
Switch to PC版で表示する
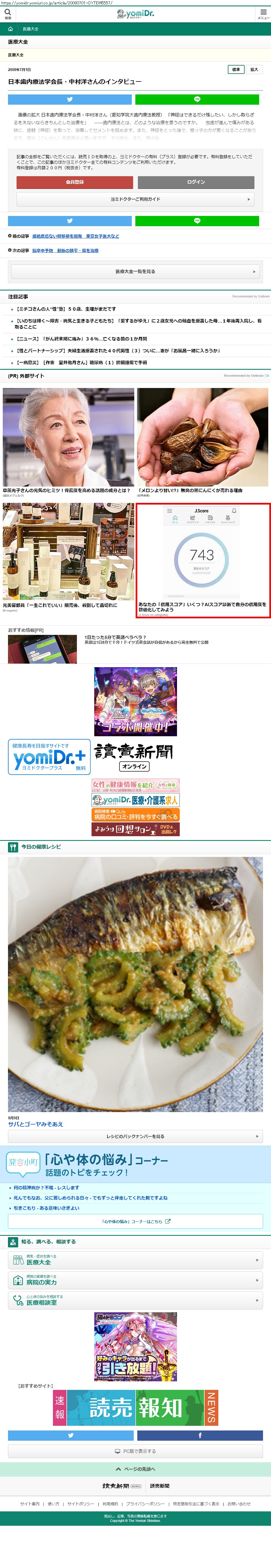tap(135, 1451)
